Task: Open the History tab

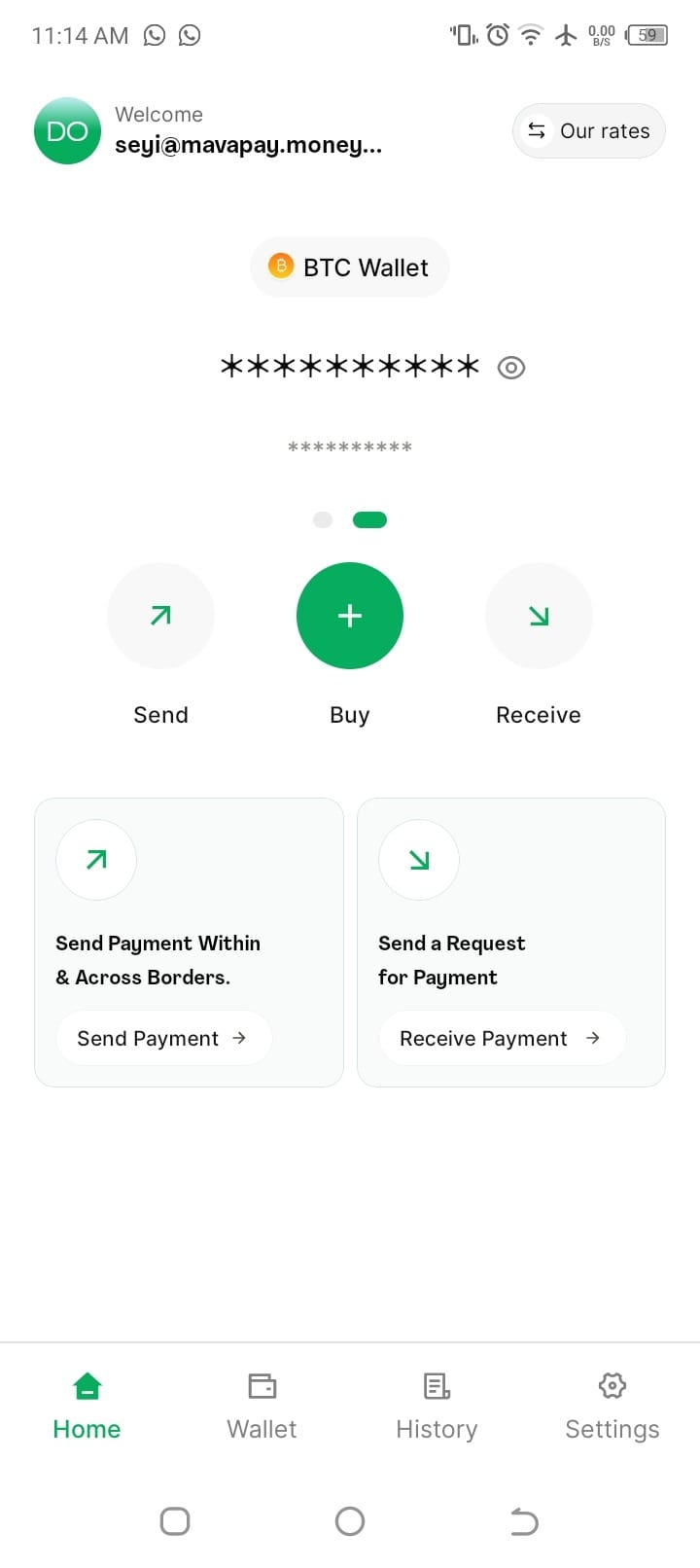Action: 437,1407
